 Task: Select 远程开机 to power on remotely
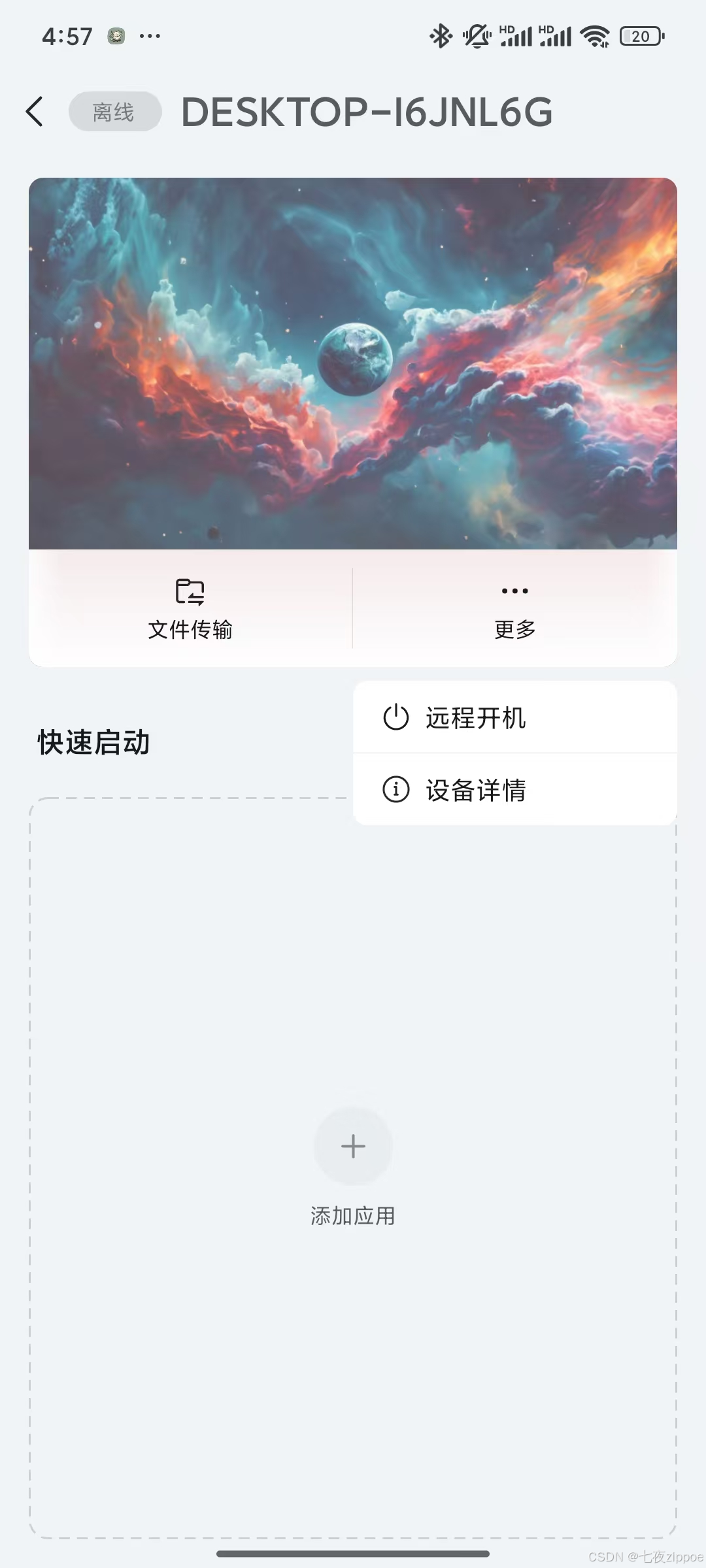coord(515,717)
